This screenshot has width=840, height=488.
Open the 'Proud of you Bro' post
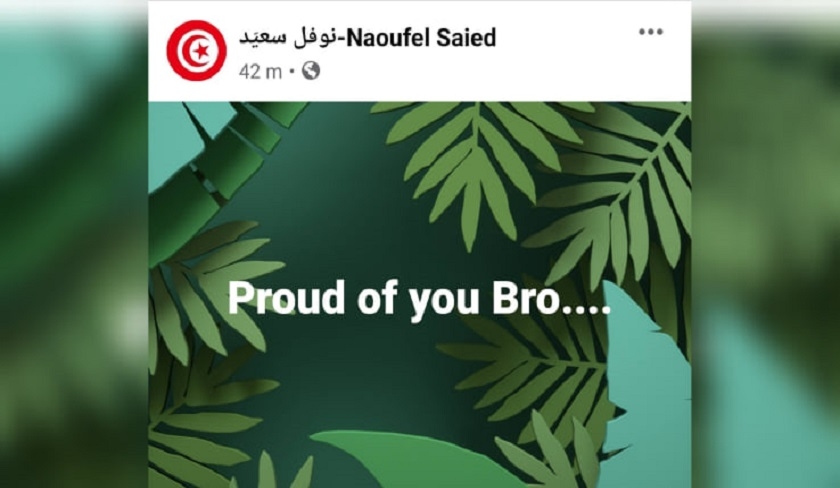tap(419, 297)
